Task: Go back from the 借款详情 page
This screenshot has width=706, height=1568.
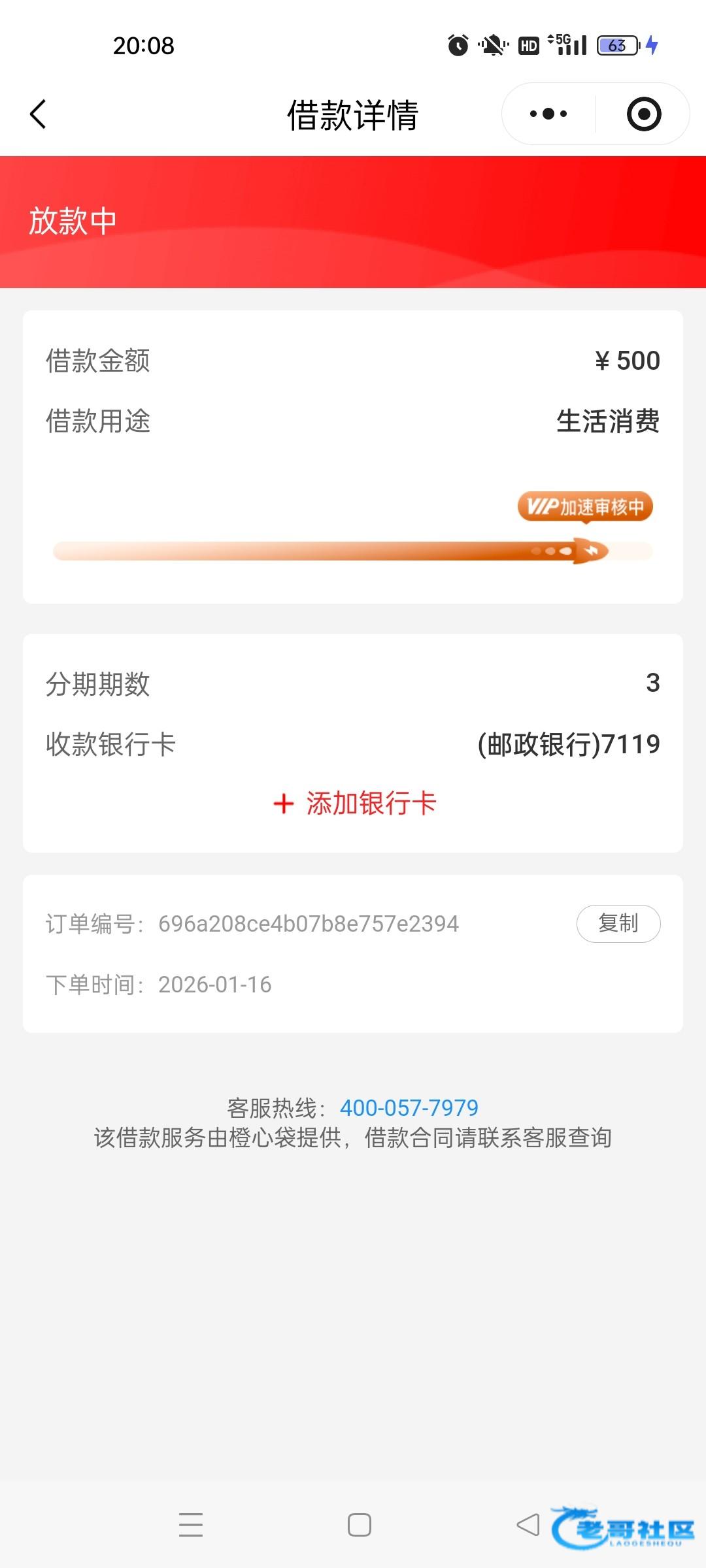Action: click(39, 114)
